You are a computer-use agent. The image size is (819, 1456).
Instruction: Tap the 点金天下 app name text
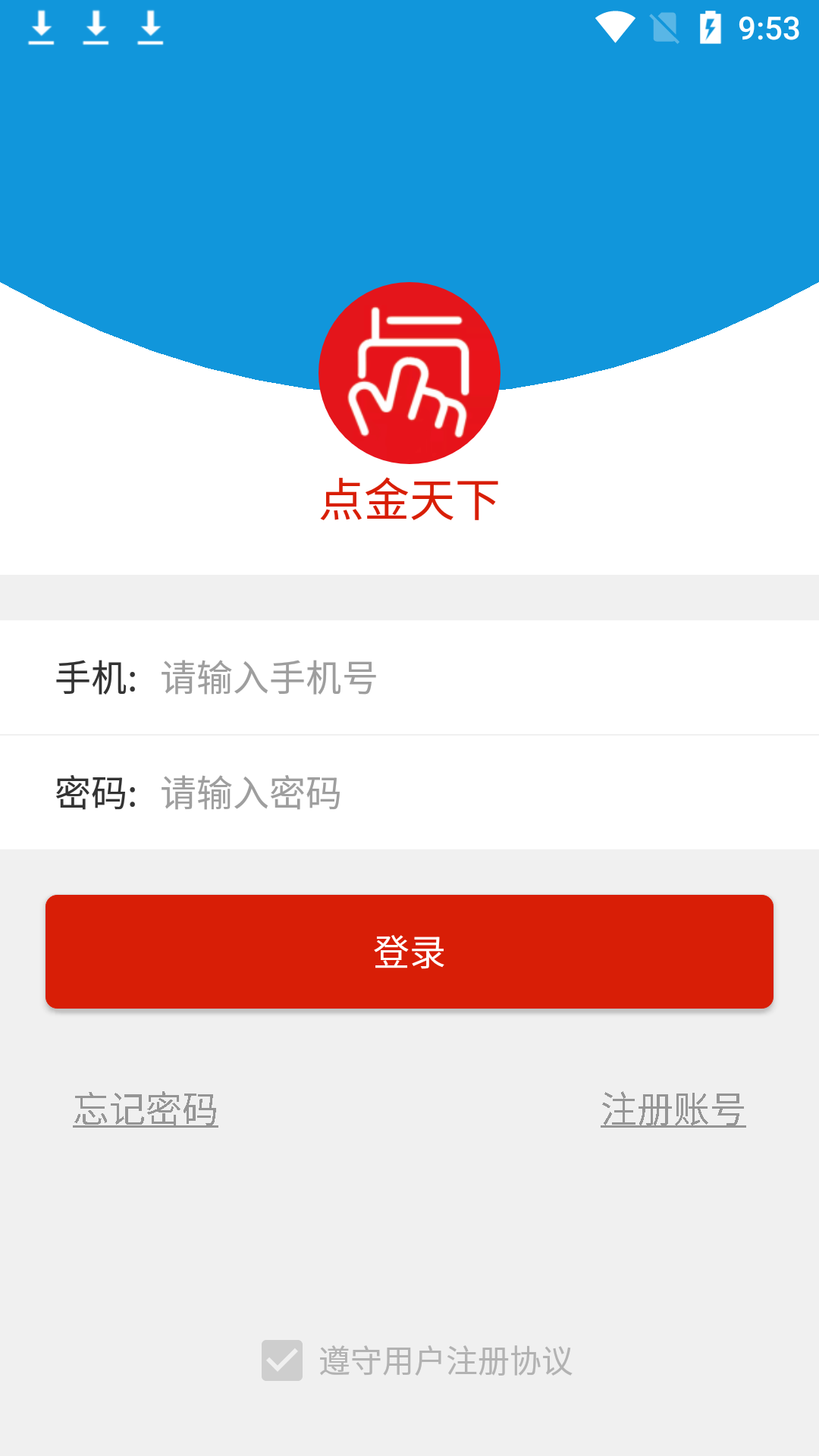coord(409,500)
